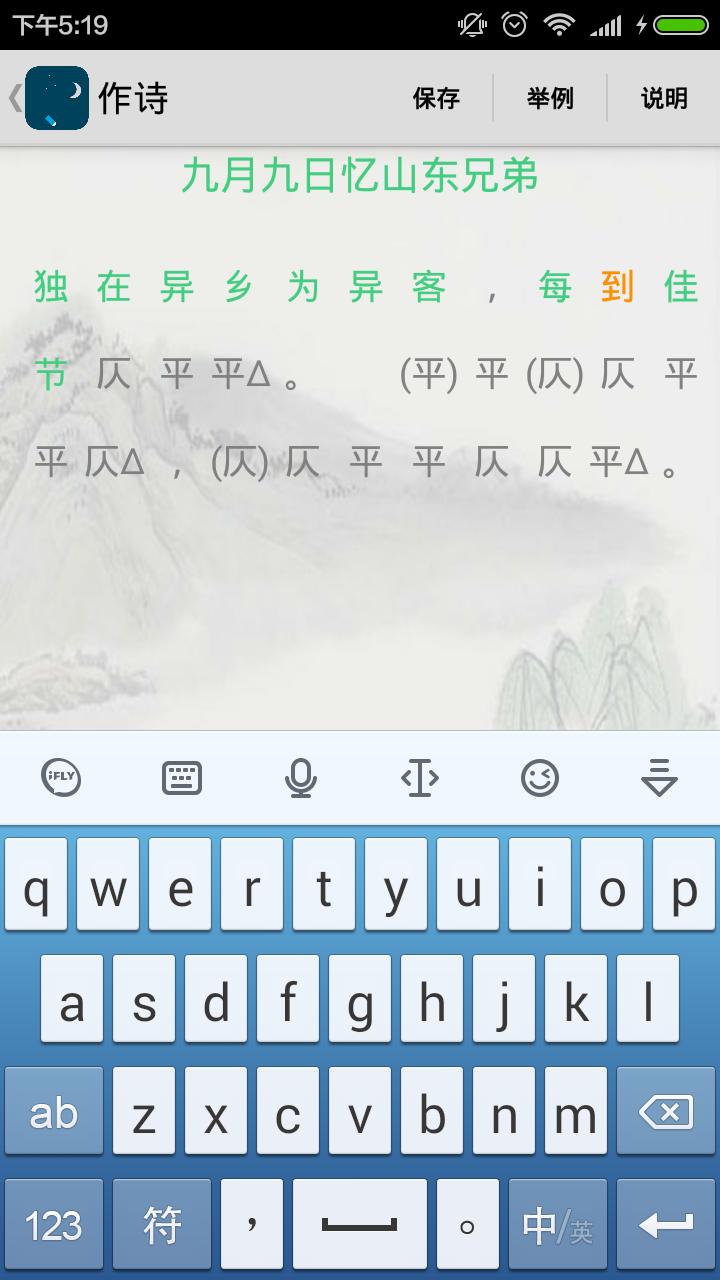
Task: Select the highlighted character 到
Action: pyautogui.click(x=617, y=288)
